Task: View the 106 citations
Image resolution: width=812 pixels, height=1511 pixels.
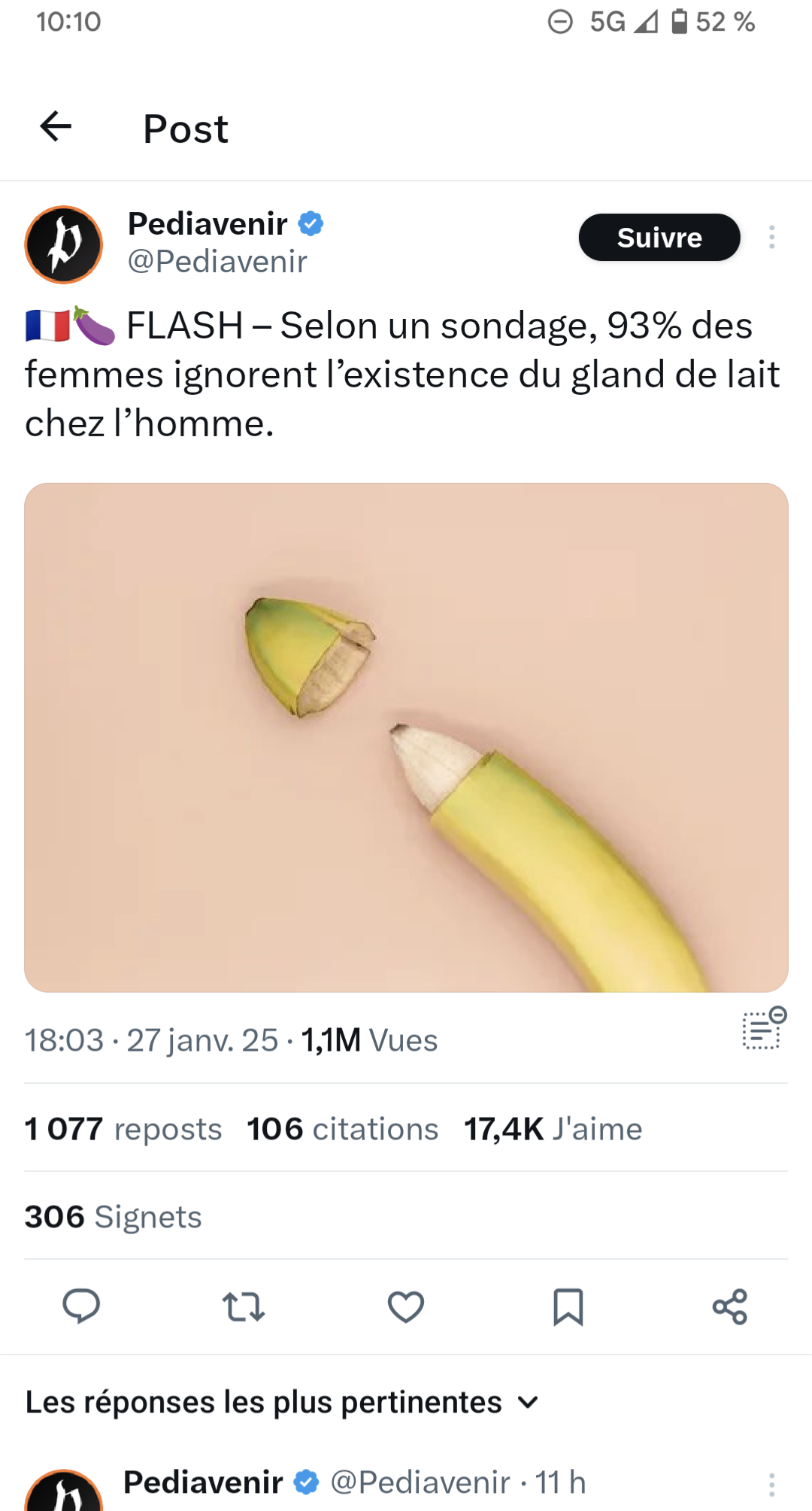Action: coord(343,1129)
